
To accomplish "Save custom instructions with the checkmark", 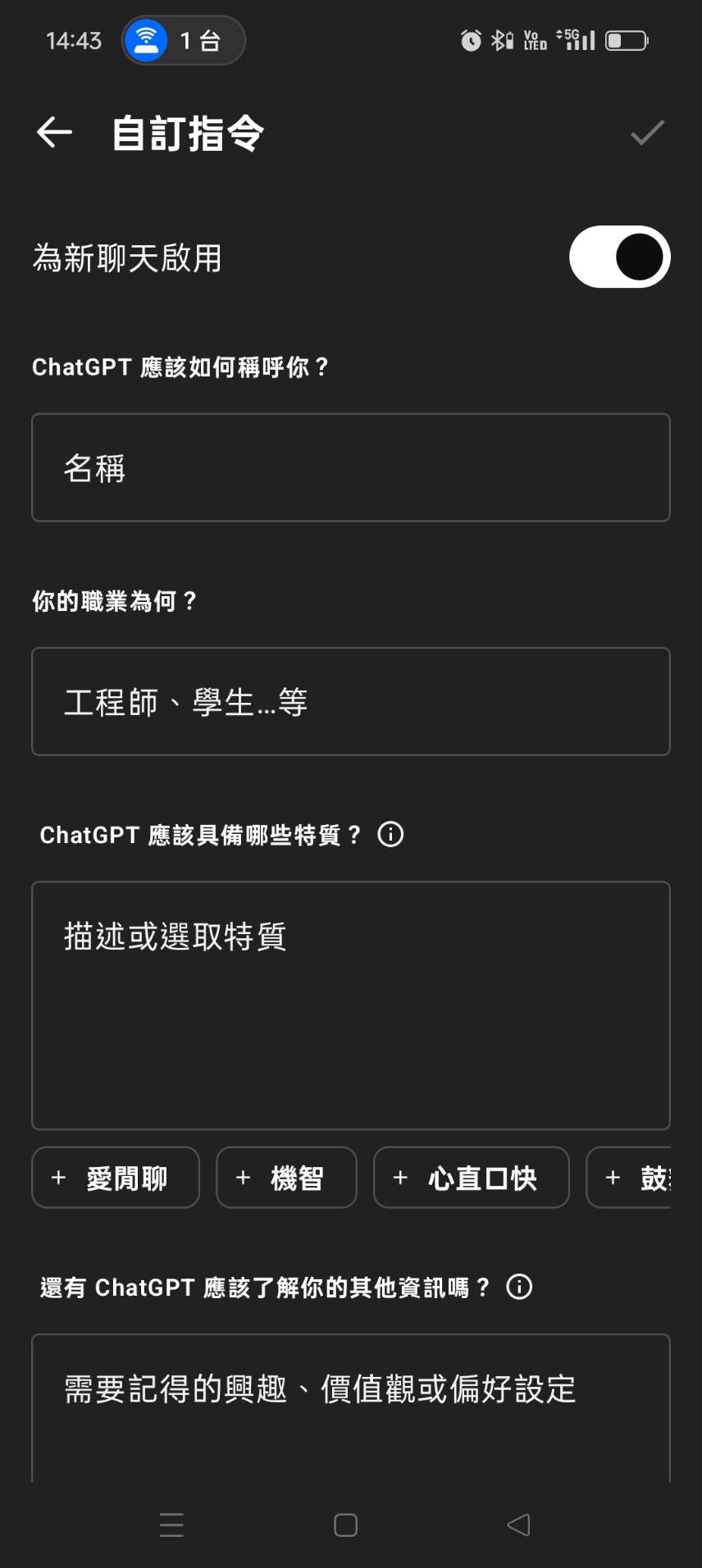I will pyautogui.click(x=647, y=132).
